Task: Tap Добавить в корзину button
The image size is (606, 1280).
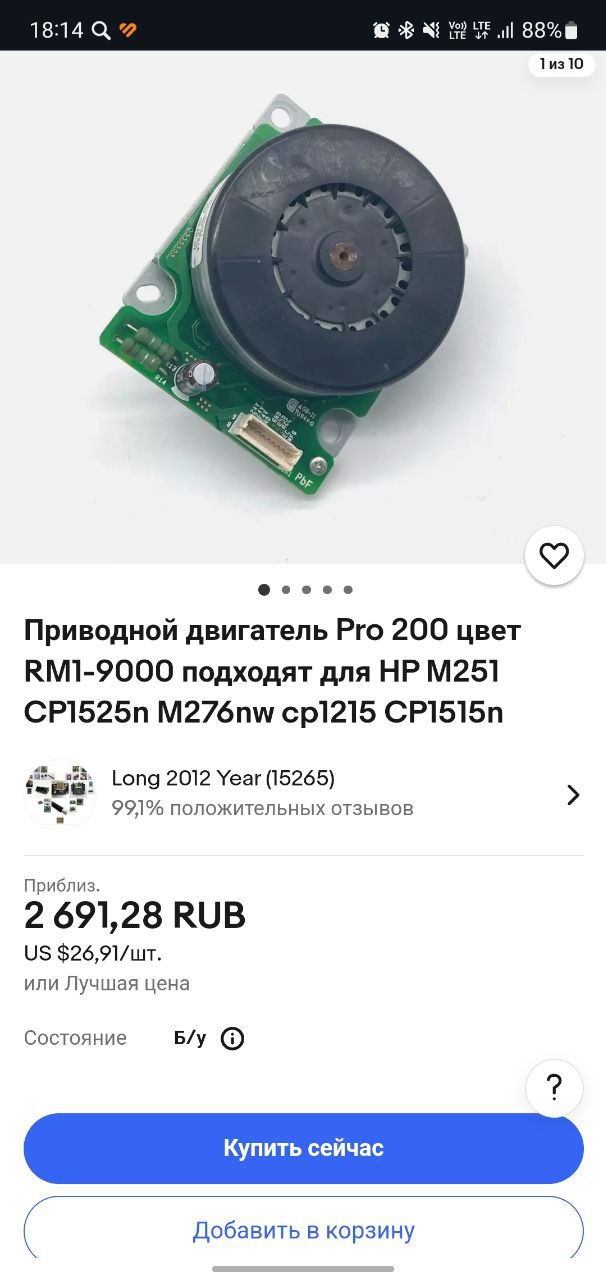Action: [303, 1230]
